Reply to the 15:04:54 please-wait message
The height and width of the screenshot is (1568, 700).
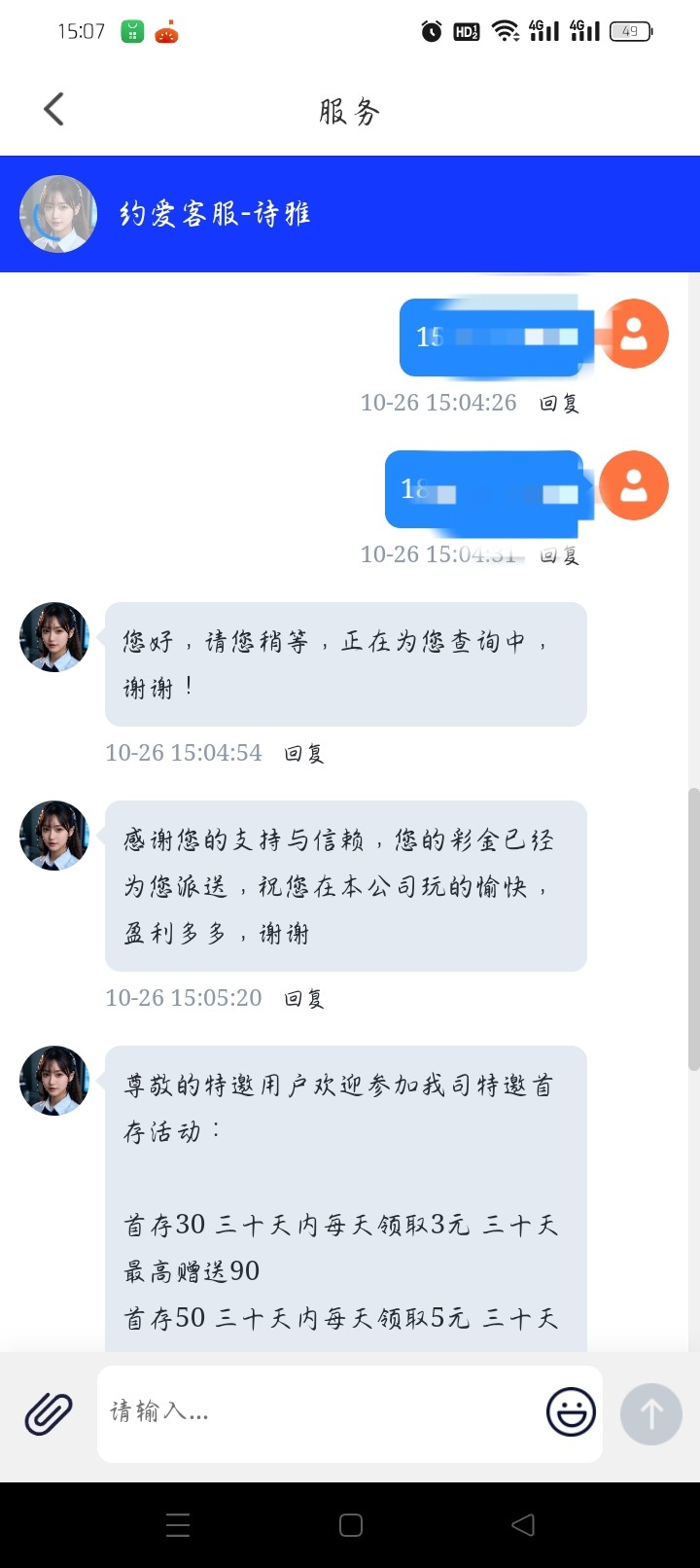coord(304,754)
